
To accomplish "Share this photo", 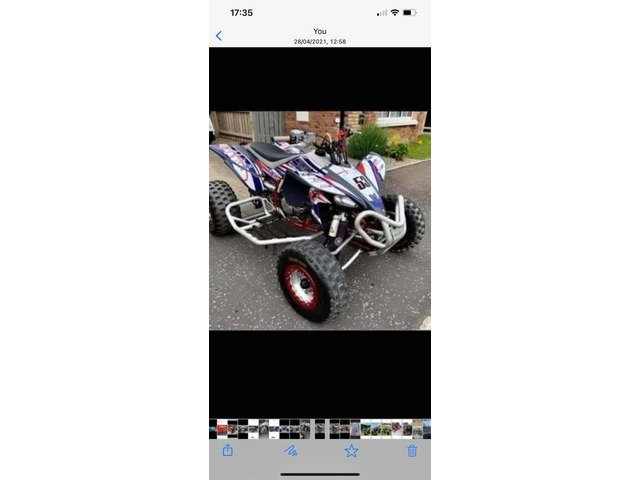I will pyautogui.click(x=228, y=451).
